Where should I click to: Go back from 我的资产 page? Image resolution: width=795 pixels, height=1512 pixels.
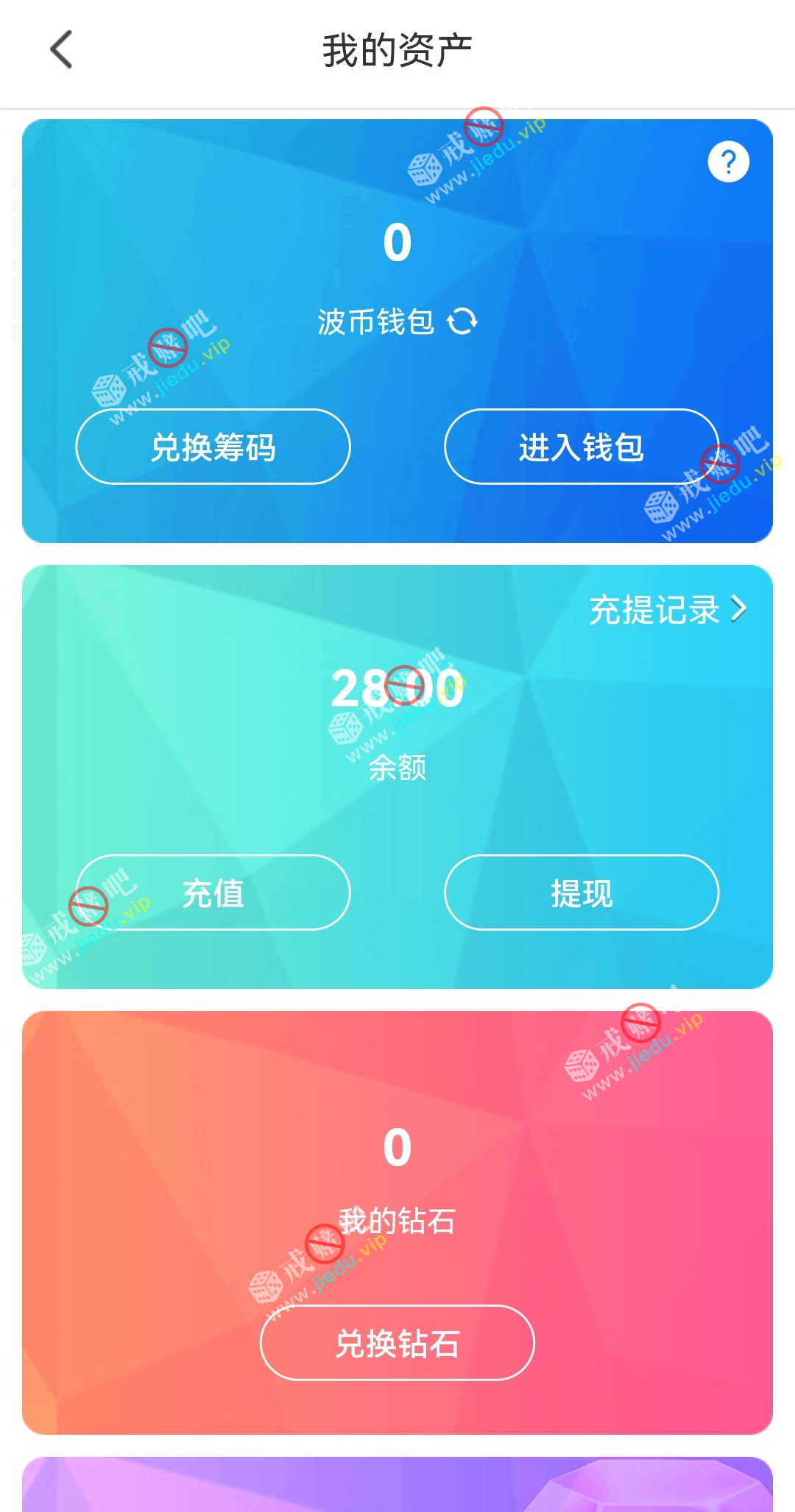pyautogui.click(x=62, y=50)
